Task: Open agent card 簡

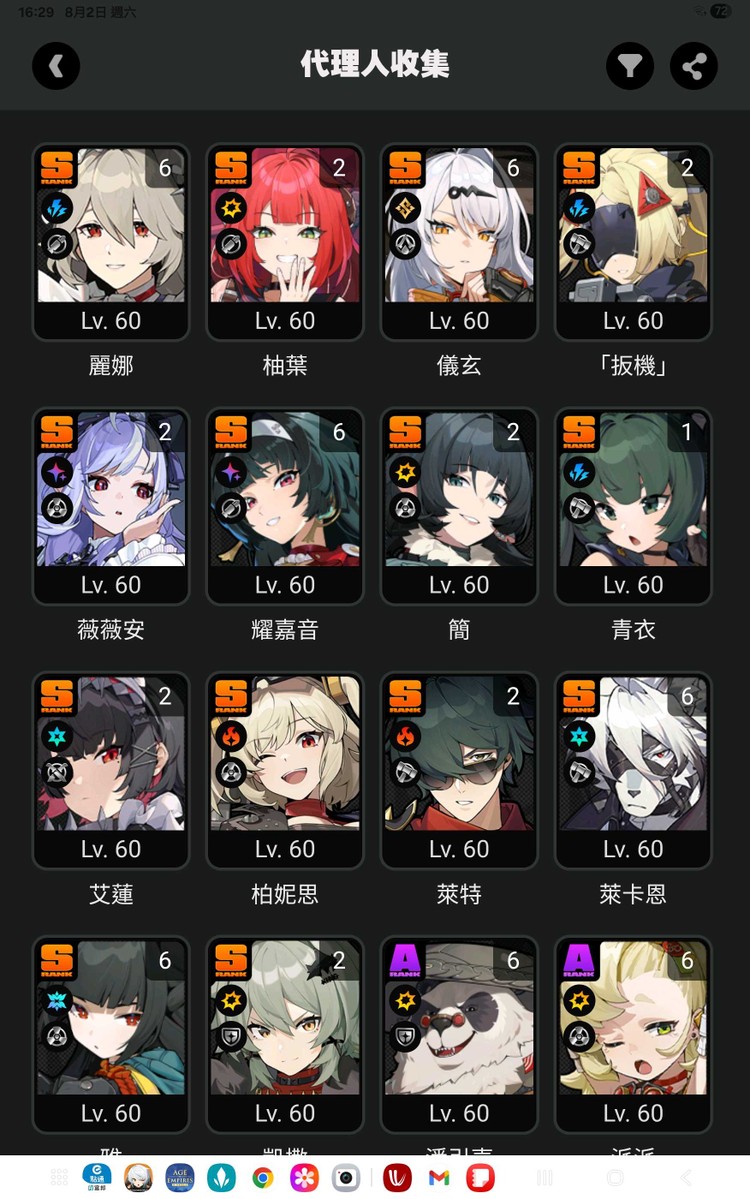Action: coord(459,505)
